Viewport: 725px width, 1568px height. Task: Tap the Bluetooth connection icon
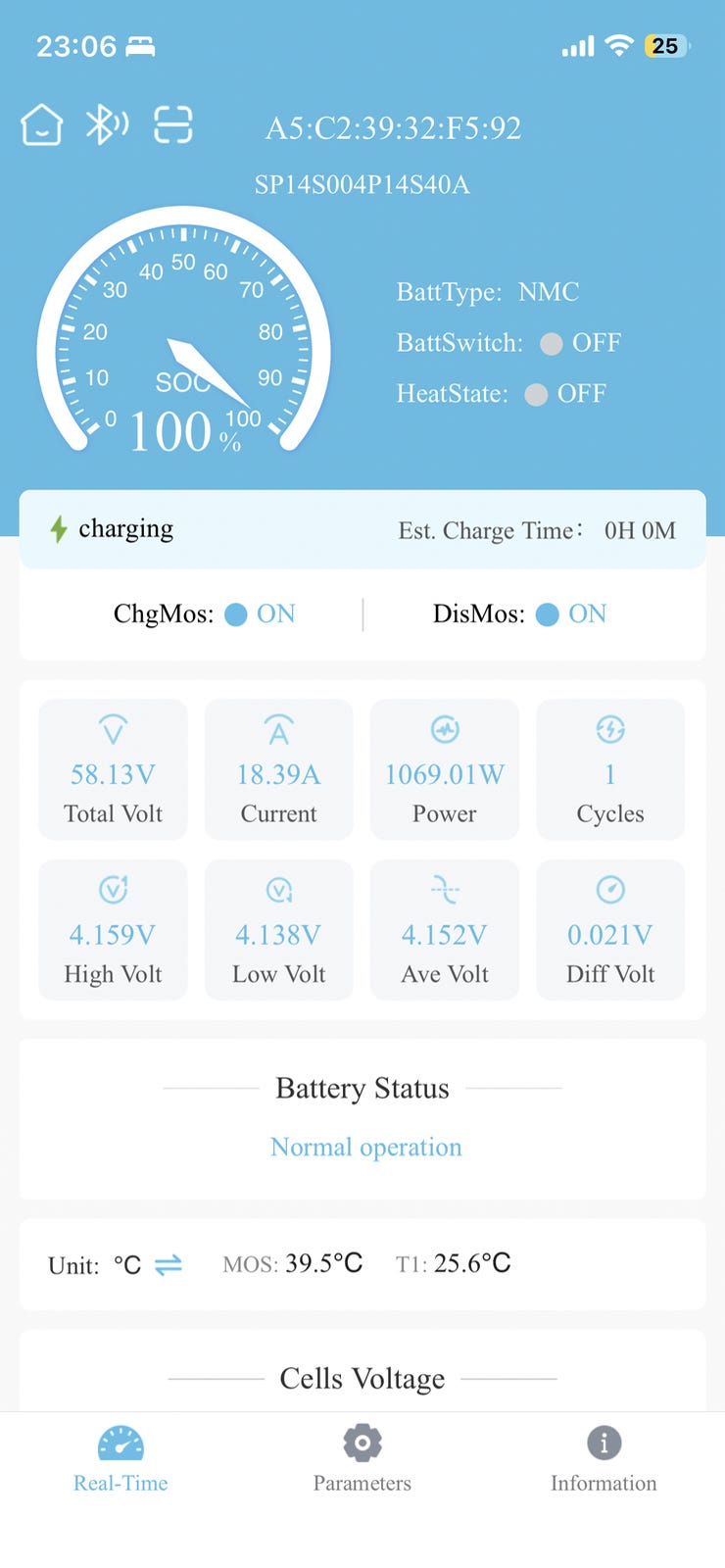(x=107, y=124)
